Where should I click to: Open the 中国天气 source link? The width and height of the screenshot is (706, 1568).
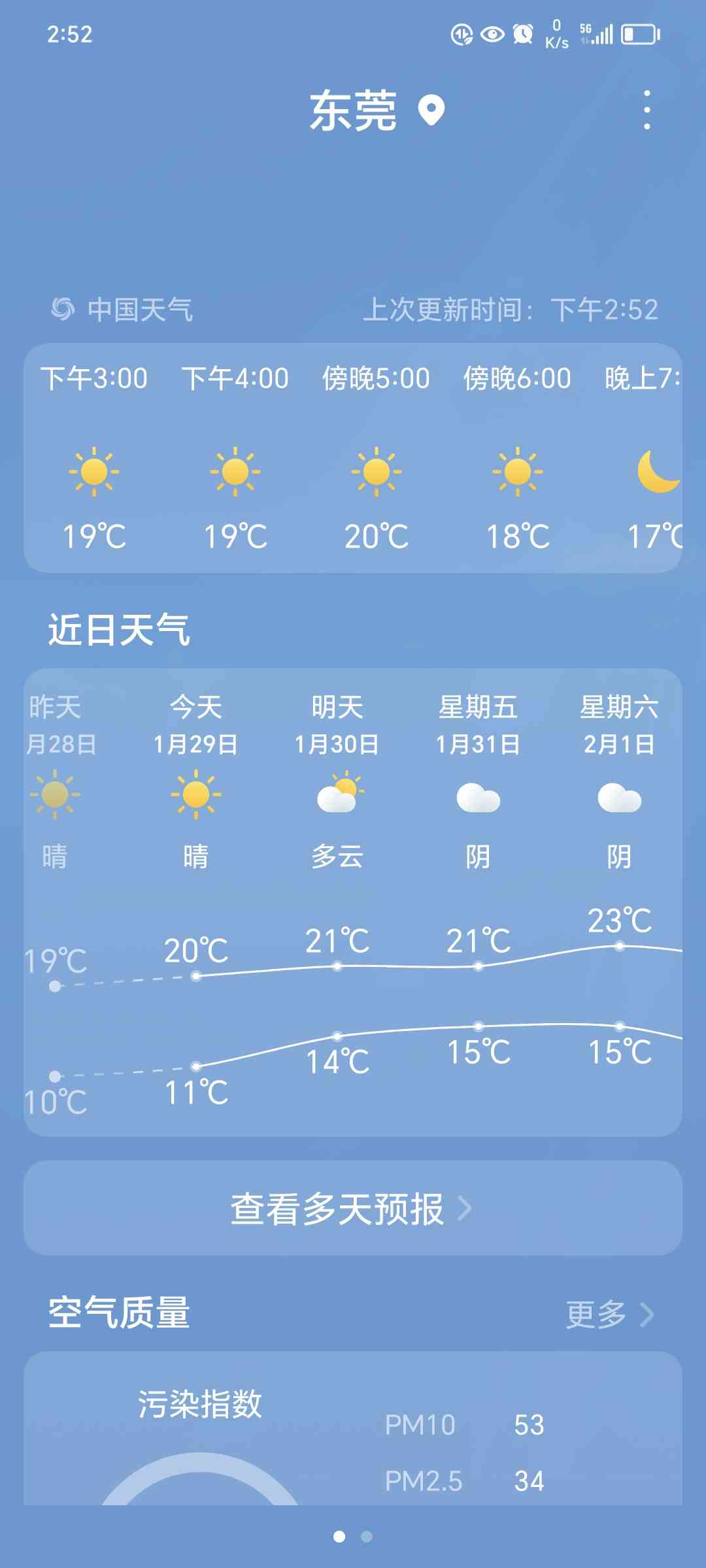[122, 310]
